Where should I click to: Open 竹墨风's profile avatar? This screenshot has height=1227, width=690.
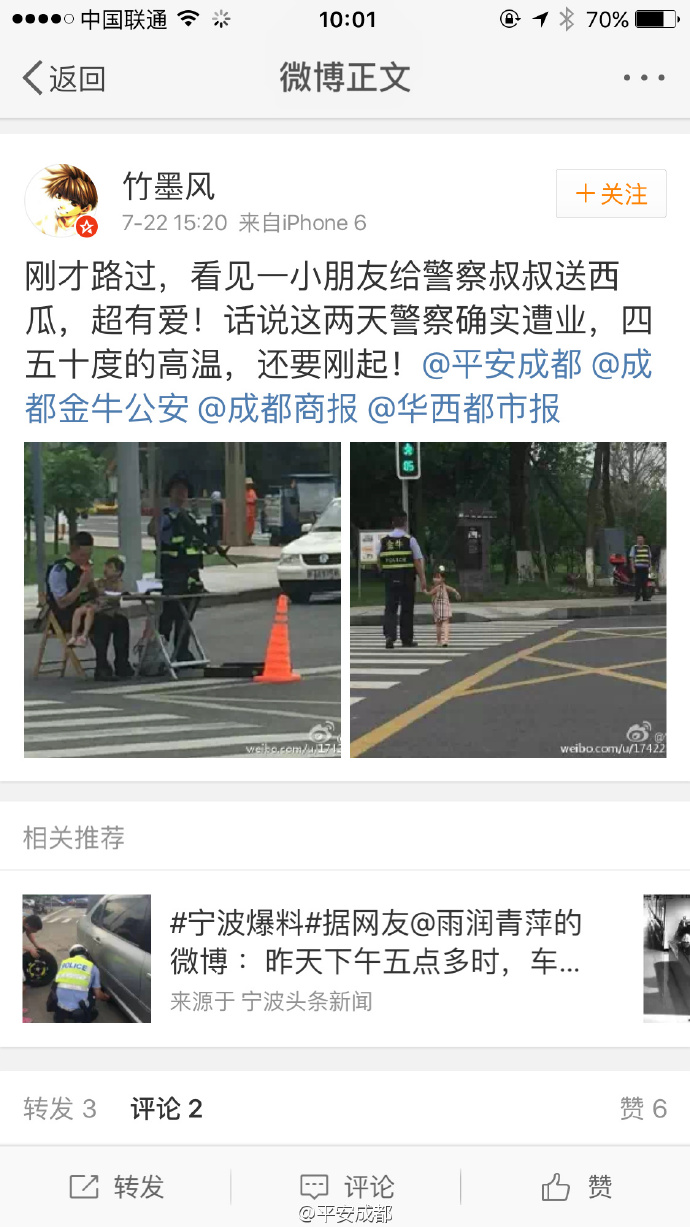(62, 201)
